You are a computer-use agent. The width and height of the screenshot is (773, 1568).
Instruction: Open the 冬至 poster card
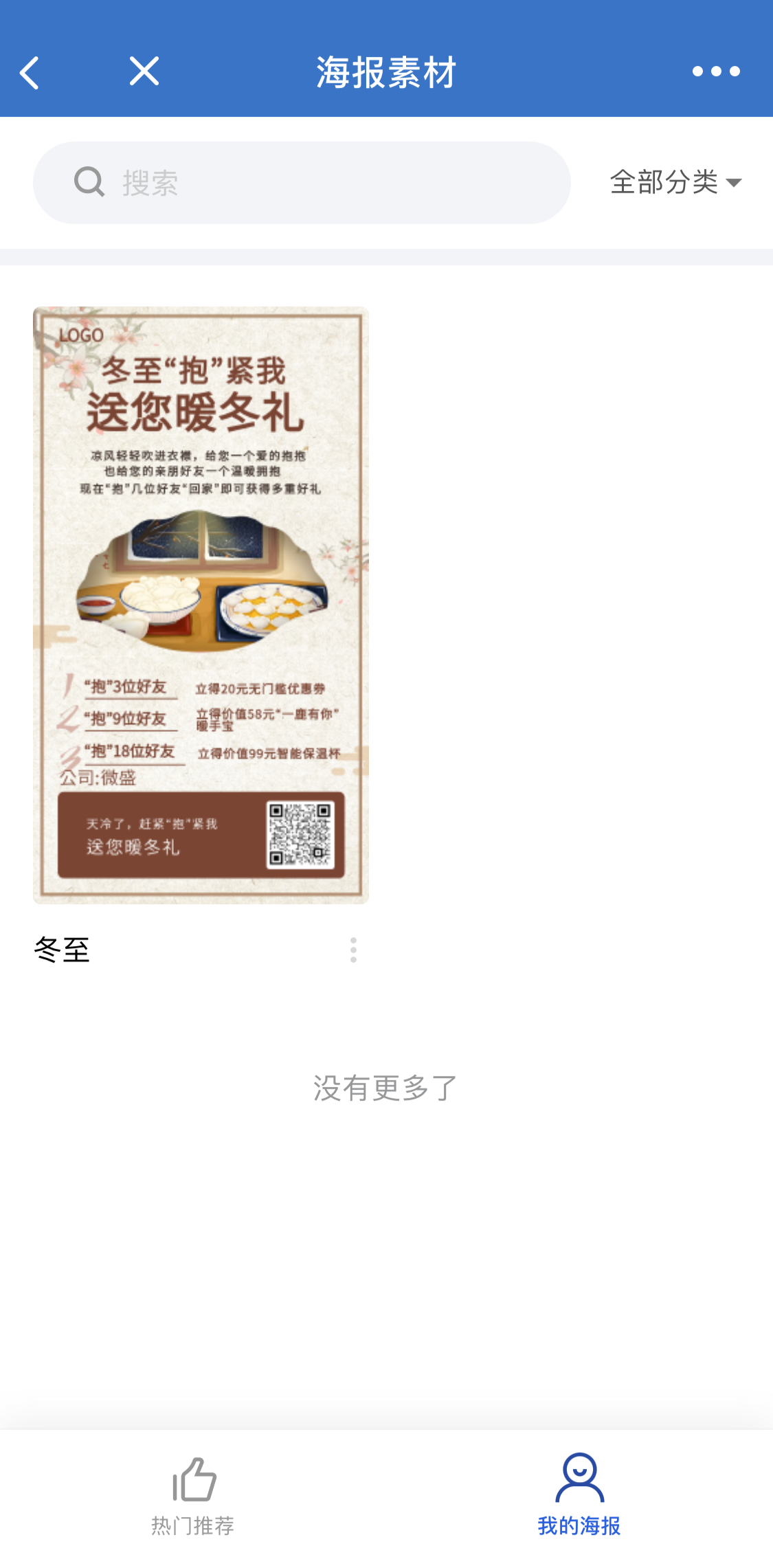click(201, 605)
